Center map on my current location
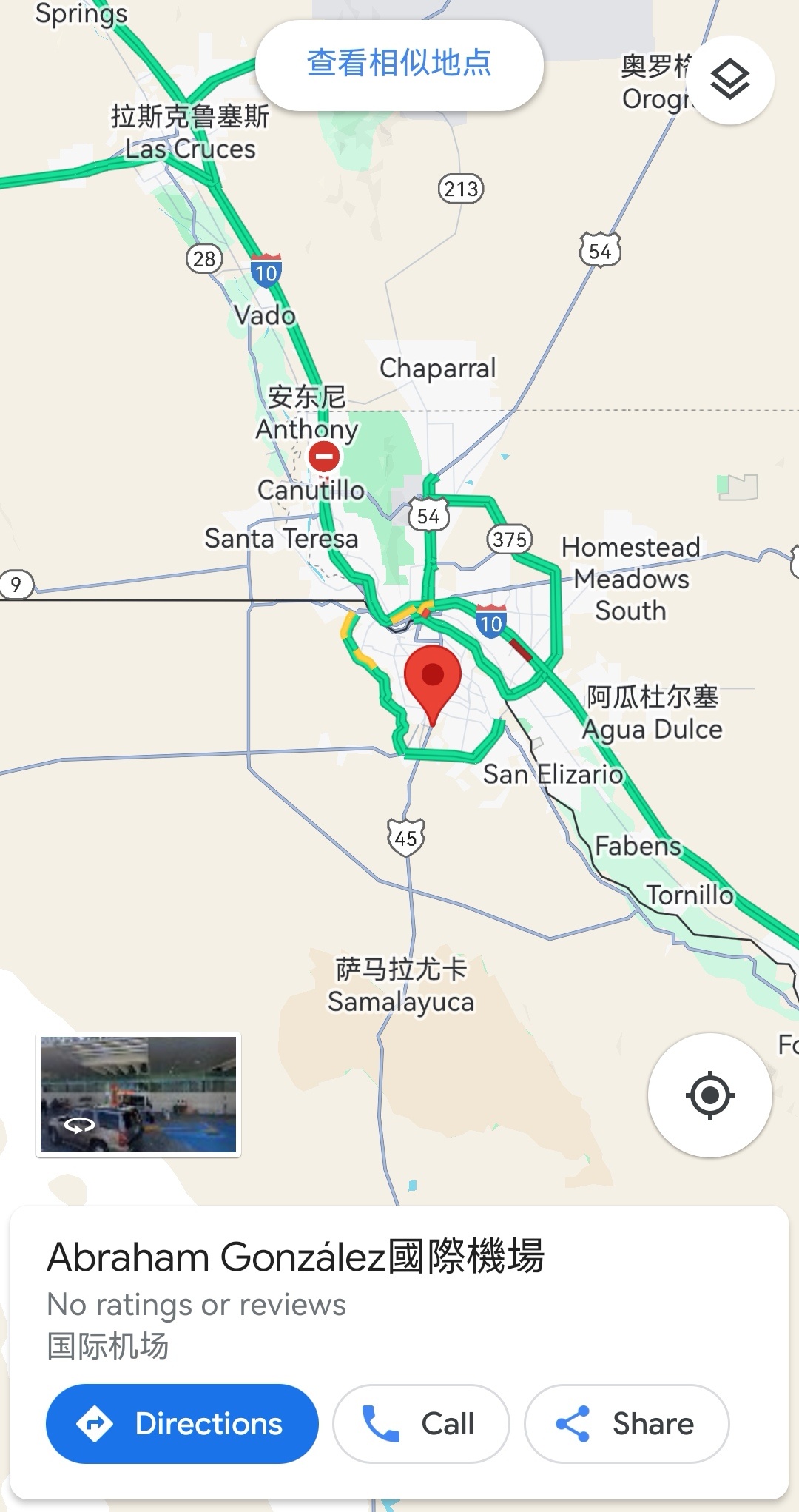799x1512 pixels. click(x=710, y=1095)
